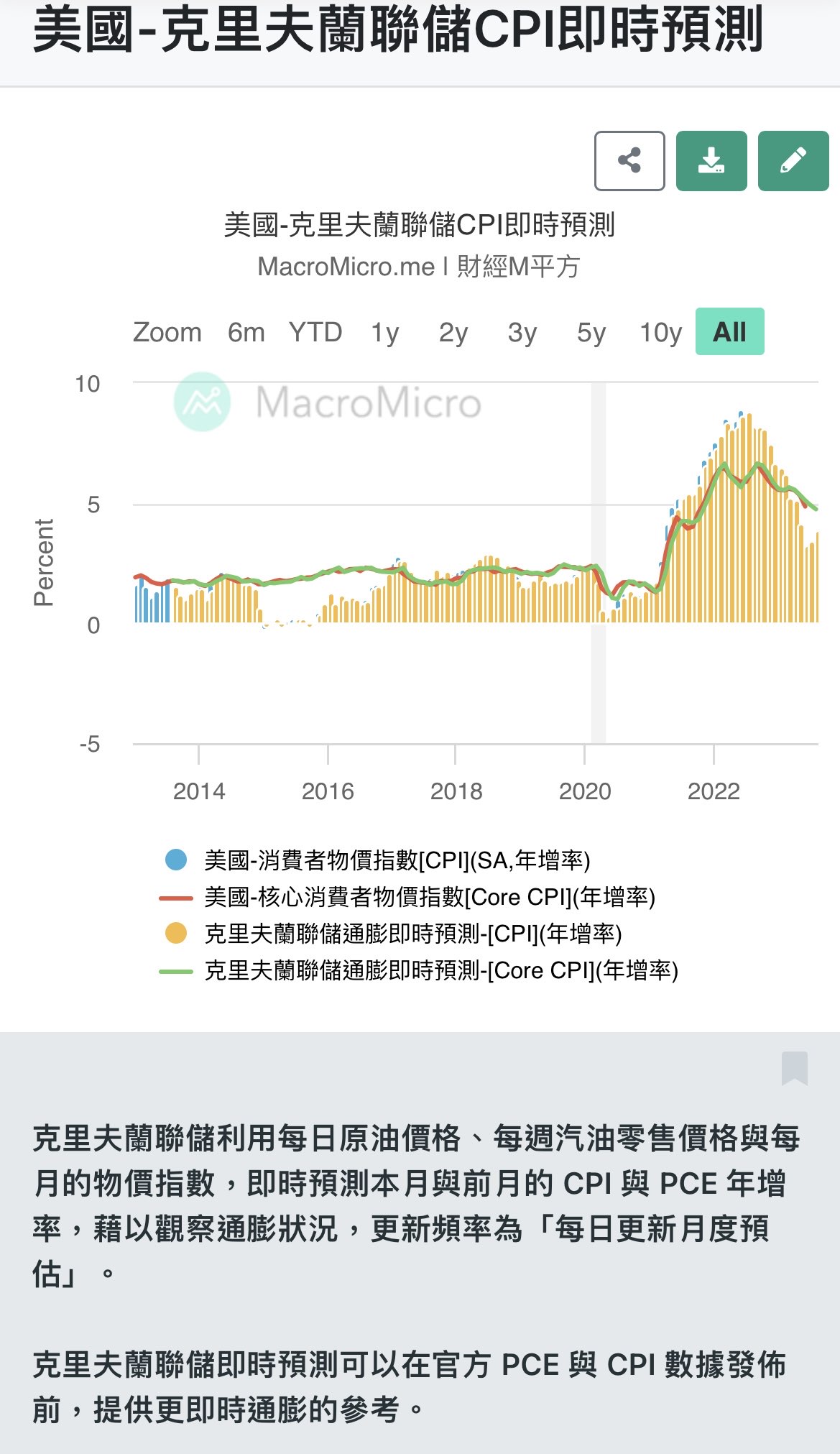Select the YTD zoom range
The height and width of the screenshot is (1454, 840).
315,332
